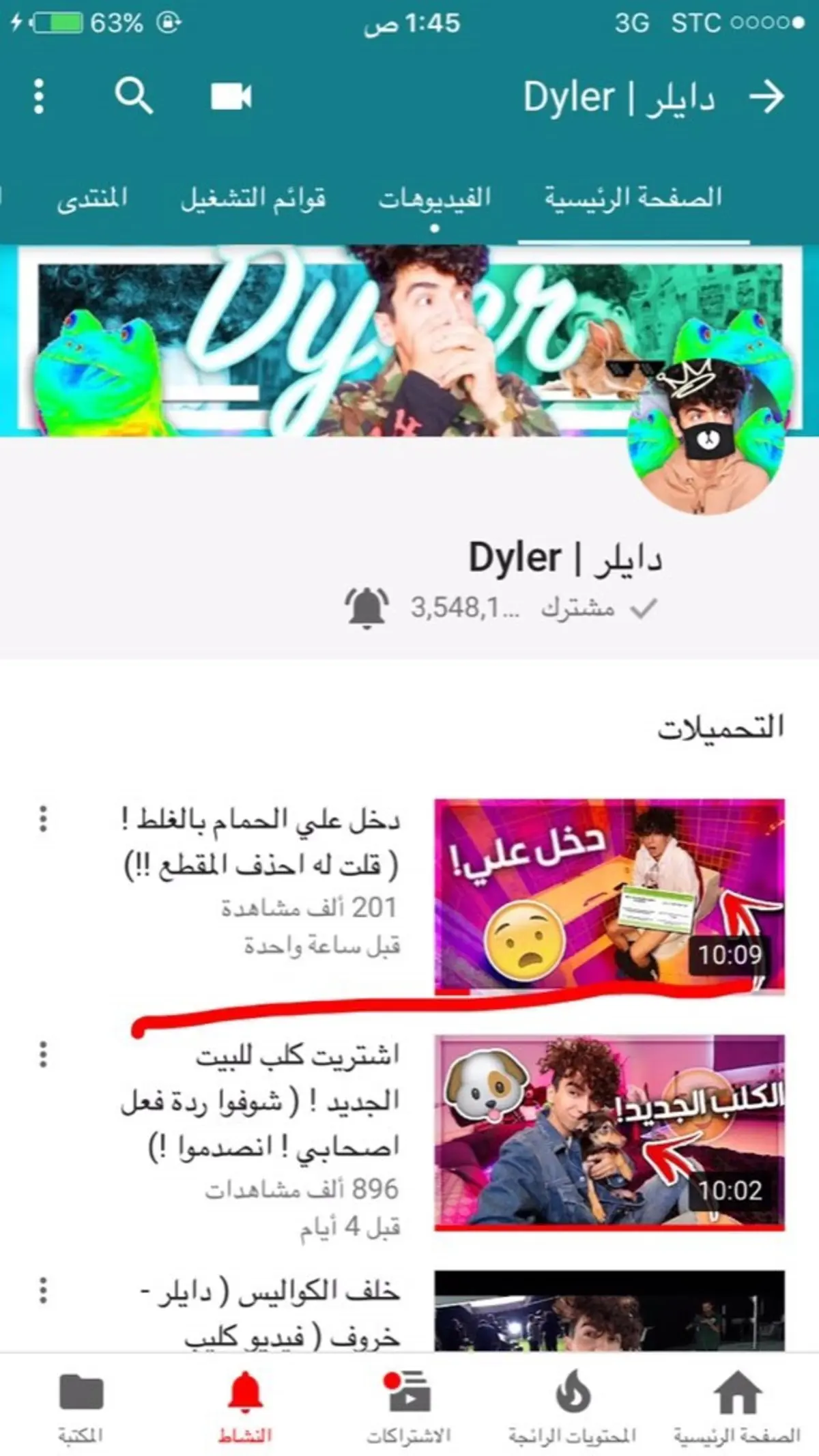Open the خلف الكواليس video

pos(609,1311)
